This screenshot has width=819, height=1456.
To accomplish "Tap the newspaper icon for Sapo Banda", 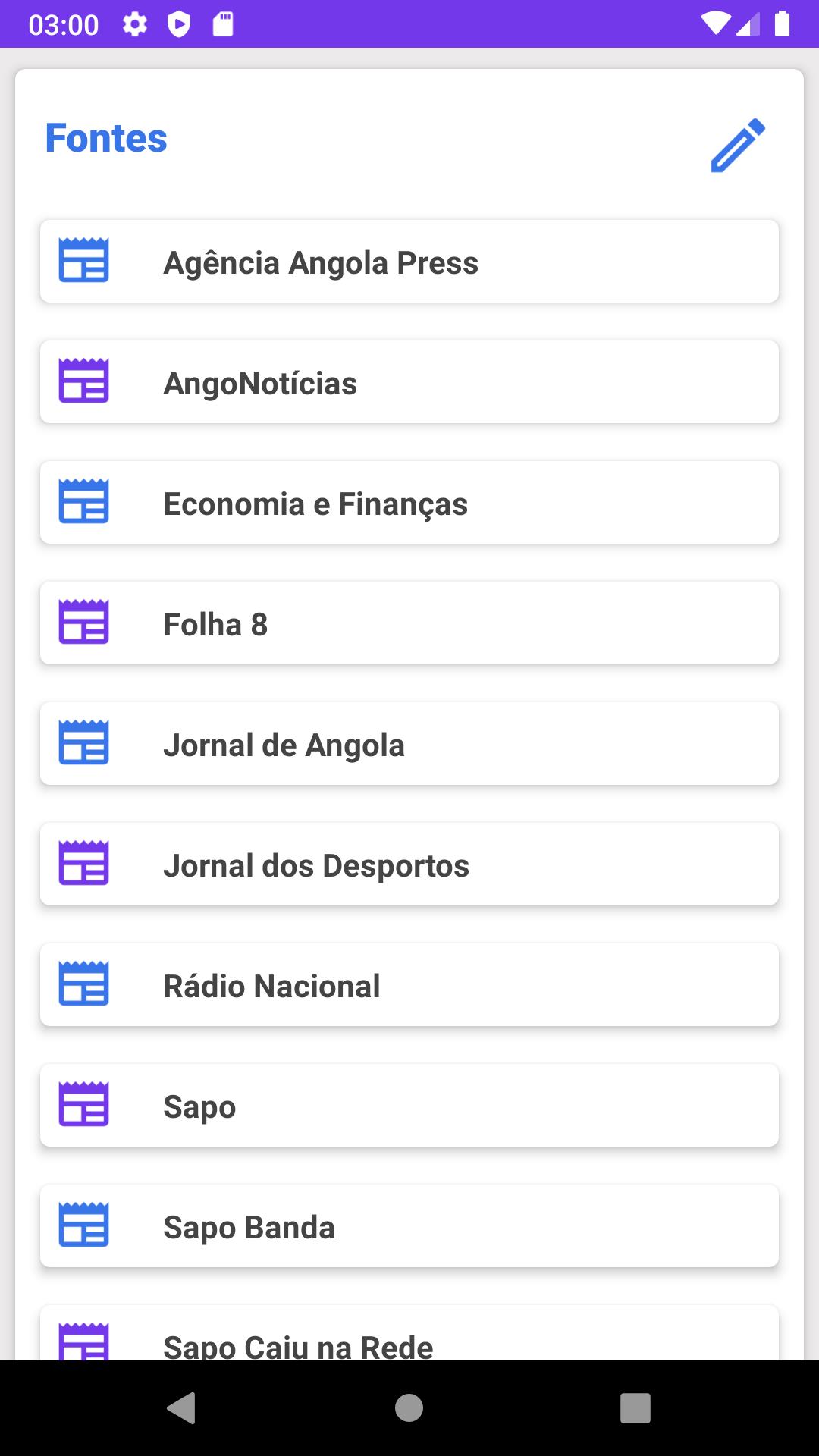I will (x=83, y=1225).
